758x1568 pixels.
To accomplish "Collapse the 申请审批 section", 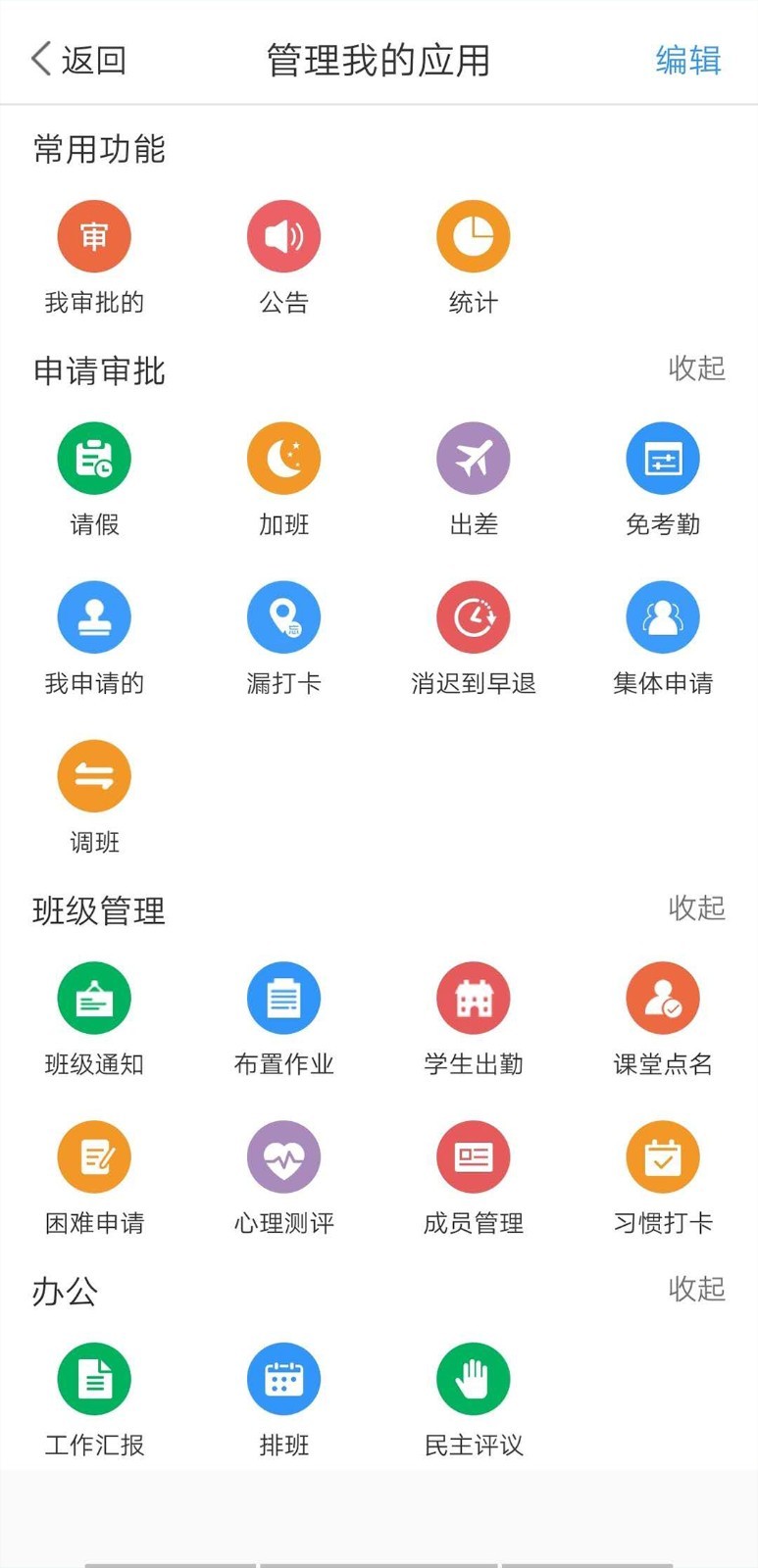I will click(696, 368).
